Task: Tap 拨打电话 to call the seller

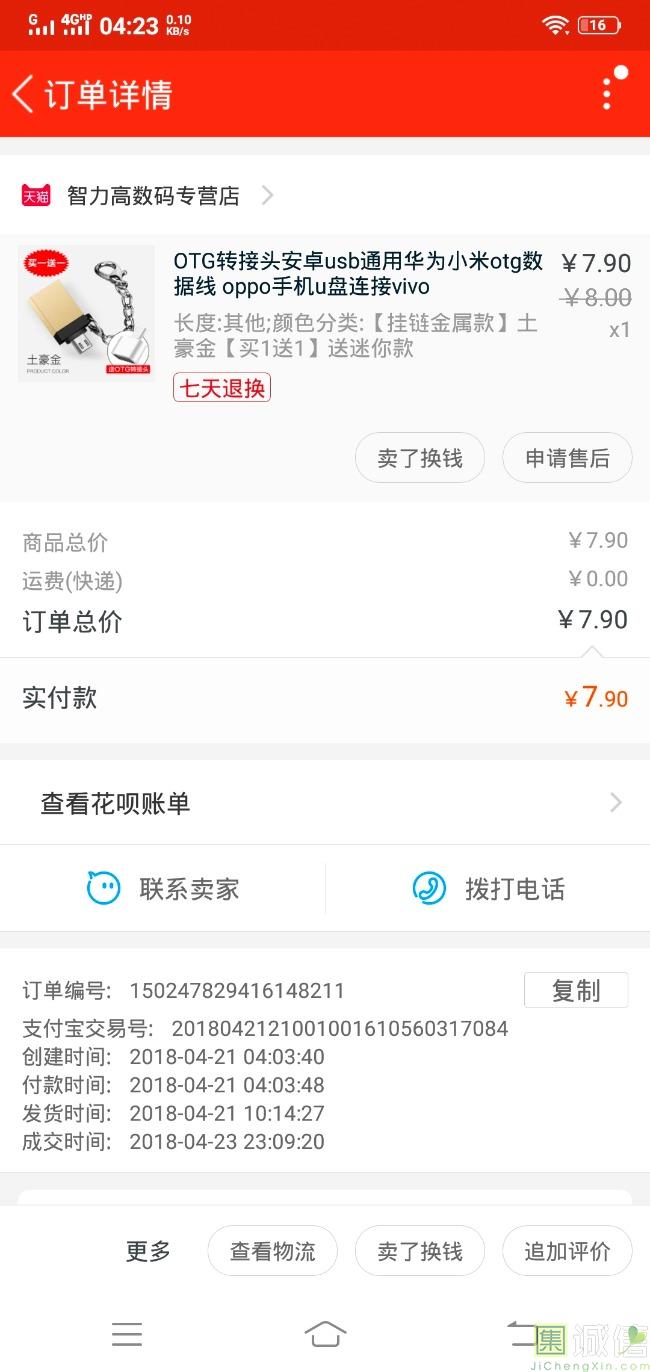Action: click(488, 888)
